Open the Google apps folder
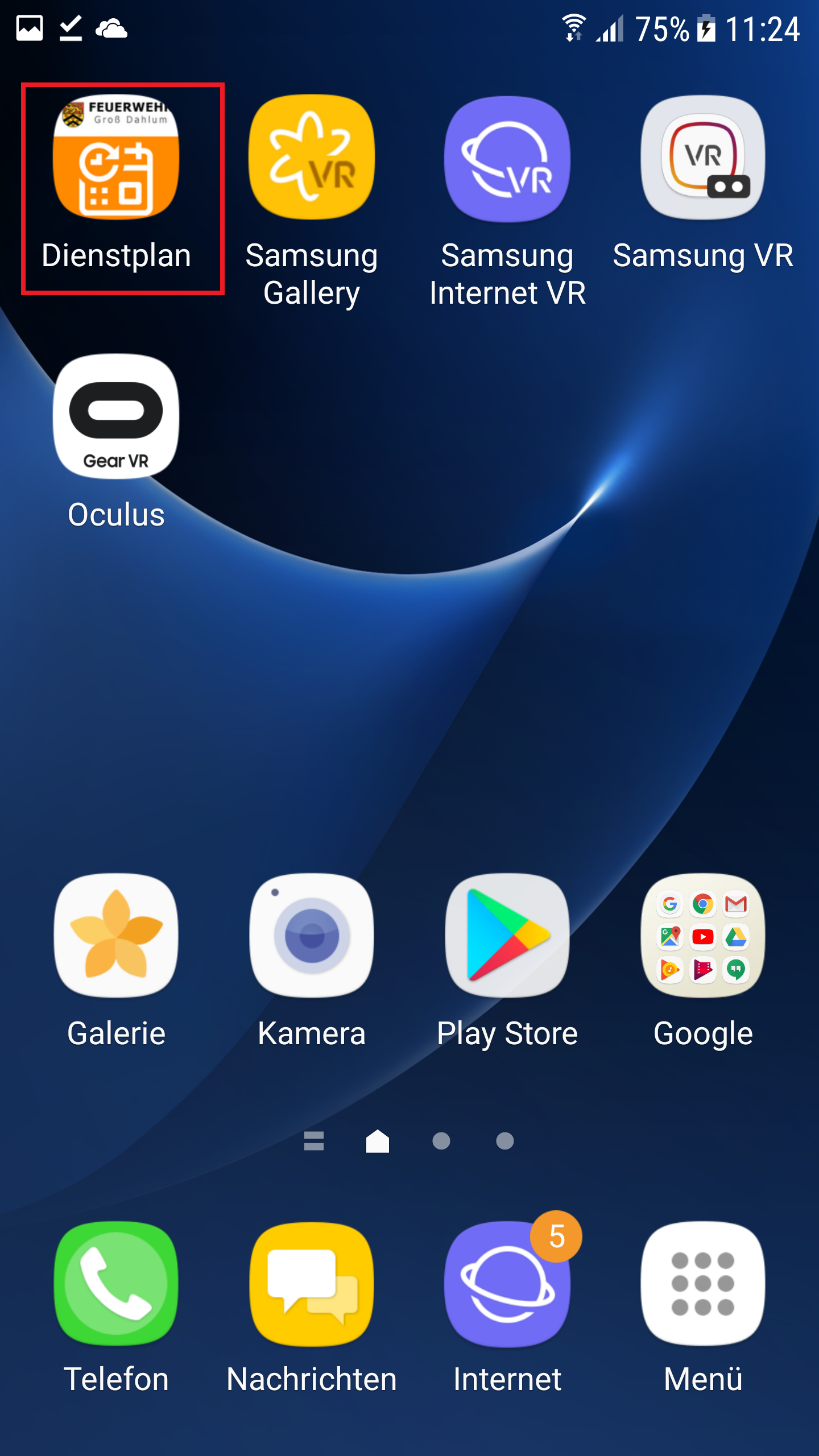819x1456 pixels. (x=703, y=936)
